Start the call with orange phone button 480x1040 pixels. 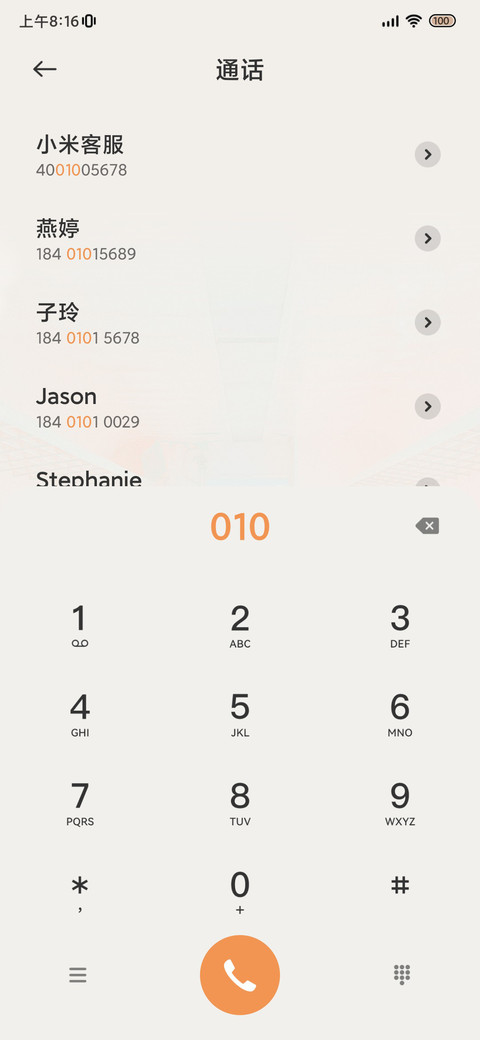pyautogui.click(x=240, y=975)
